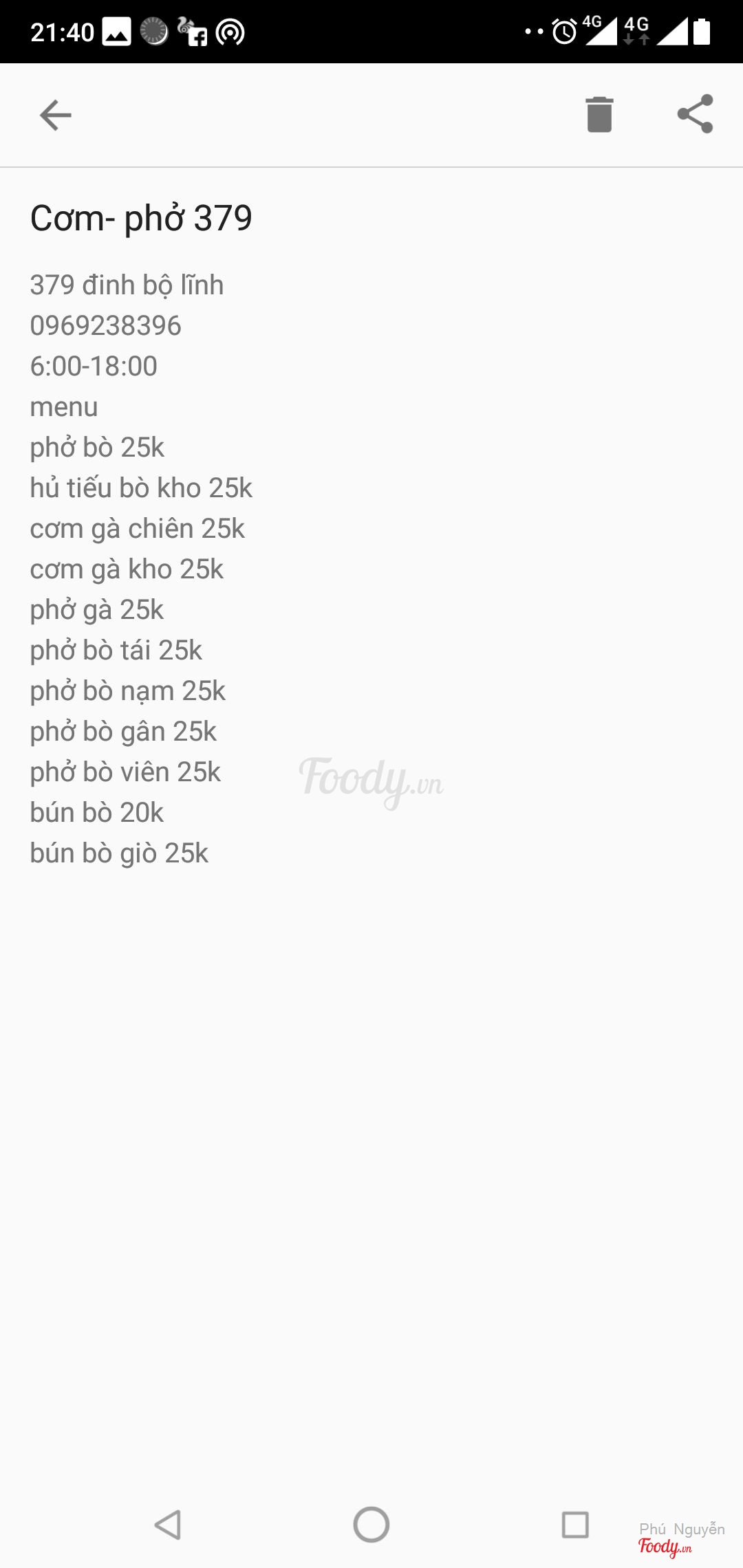
Task: Share the Cơm- phở 379 note
Action: click(695, 114)
